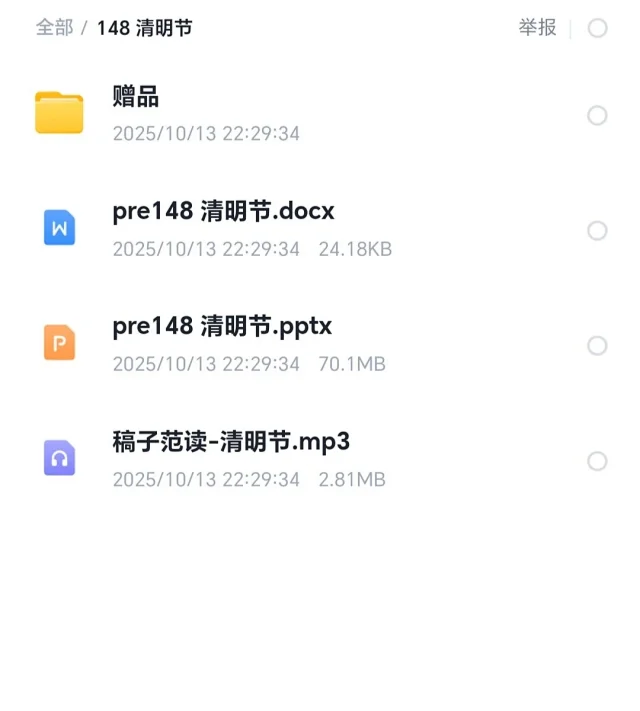Select the 稿子范读-清明节.mp3 checkbox
Screen dimensions: 640x711
coord(597,461)
